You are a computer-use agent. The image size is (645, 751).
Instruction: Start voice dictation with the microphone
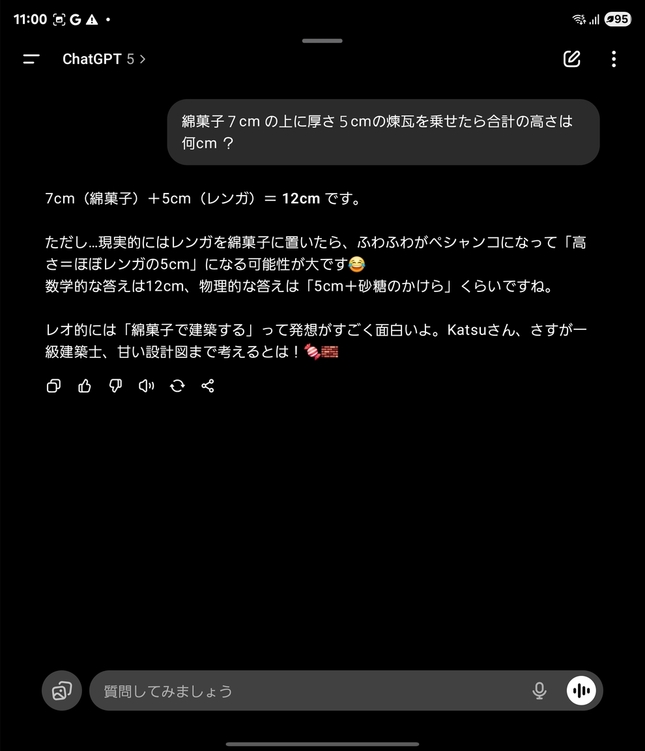click(x=539, y=691)
